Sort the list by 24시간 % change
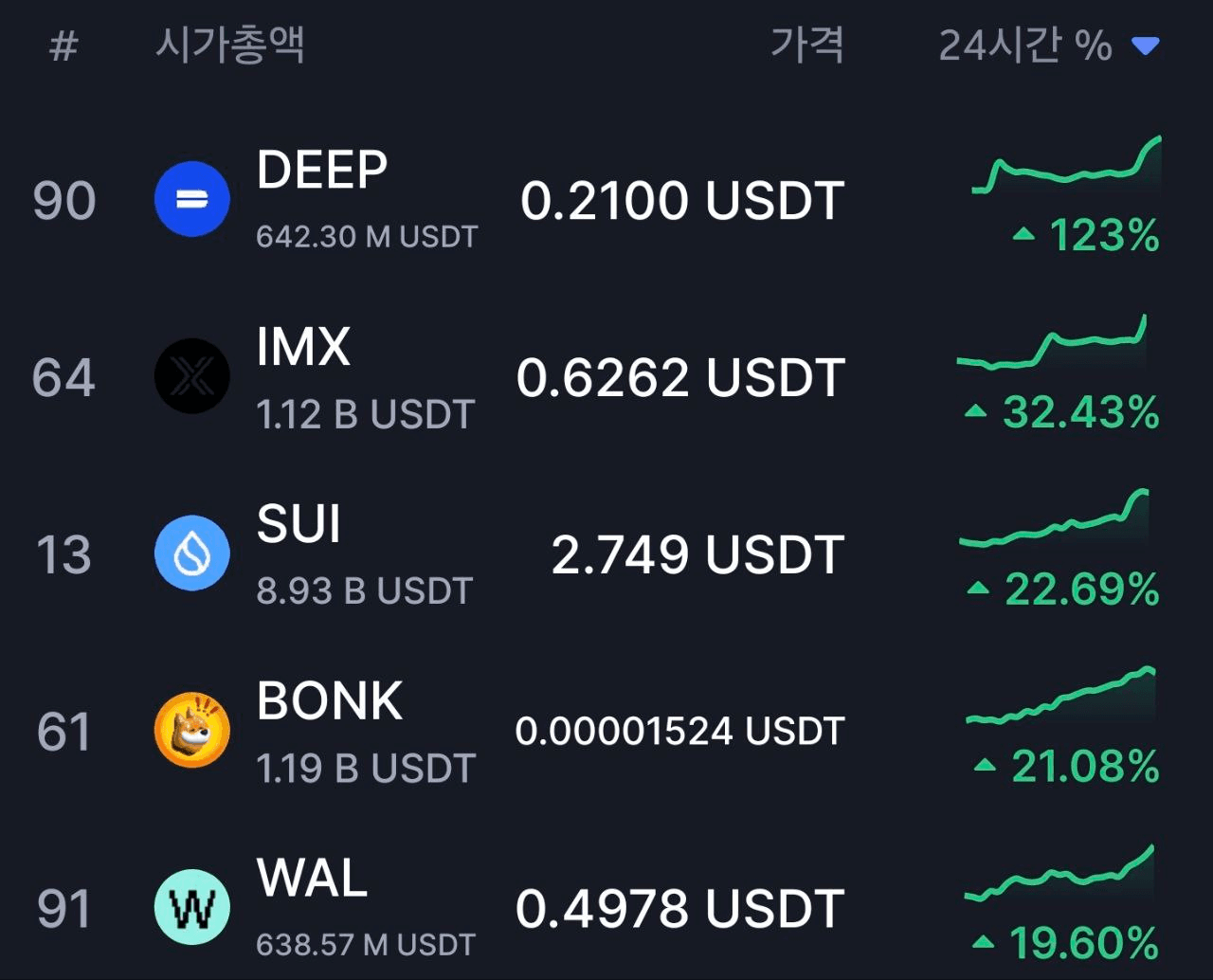The width and height of the screenshot is (1213, 980). (x=1047, y=45)
